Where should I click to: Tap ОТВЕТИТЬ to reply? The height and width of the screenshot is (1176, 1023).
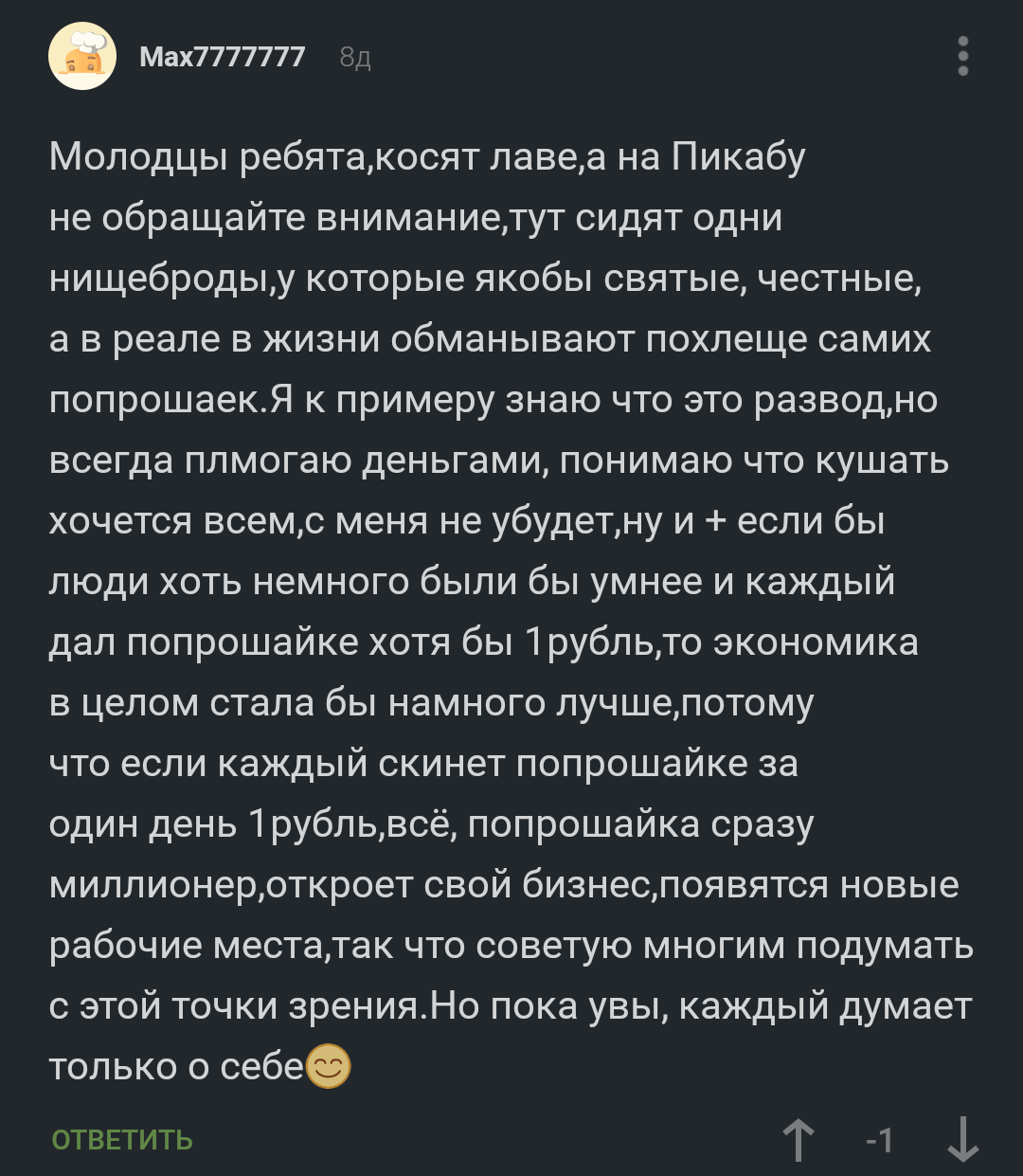click(122, 1139)
